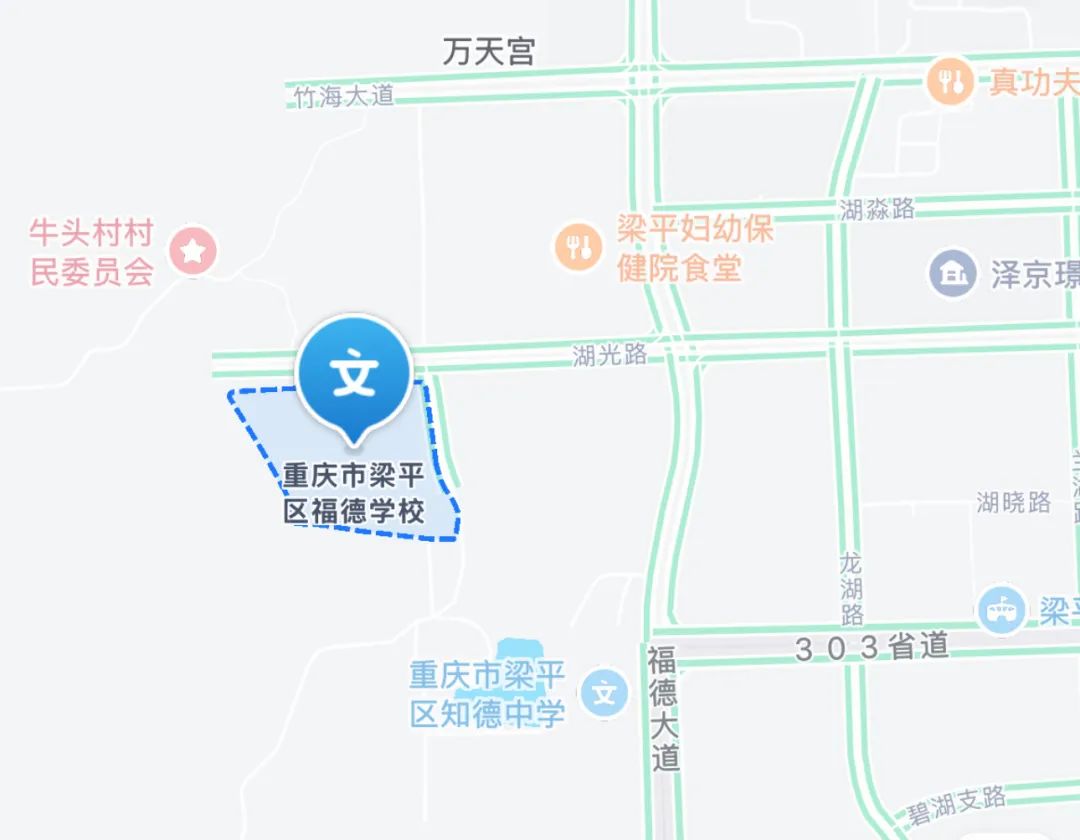Tap the 重庆市梁平区福德学校 blue pin

354,375
